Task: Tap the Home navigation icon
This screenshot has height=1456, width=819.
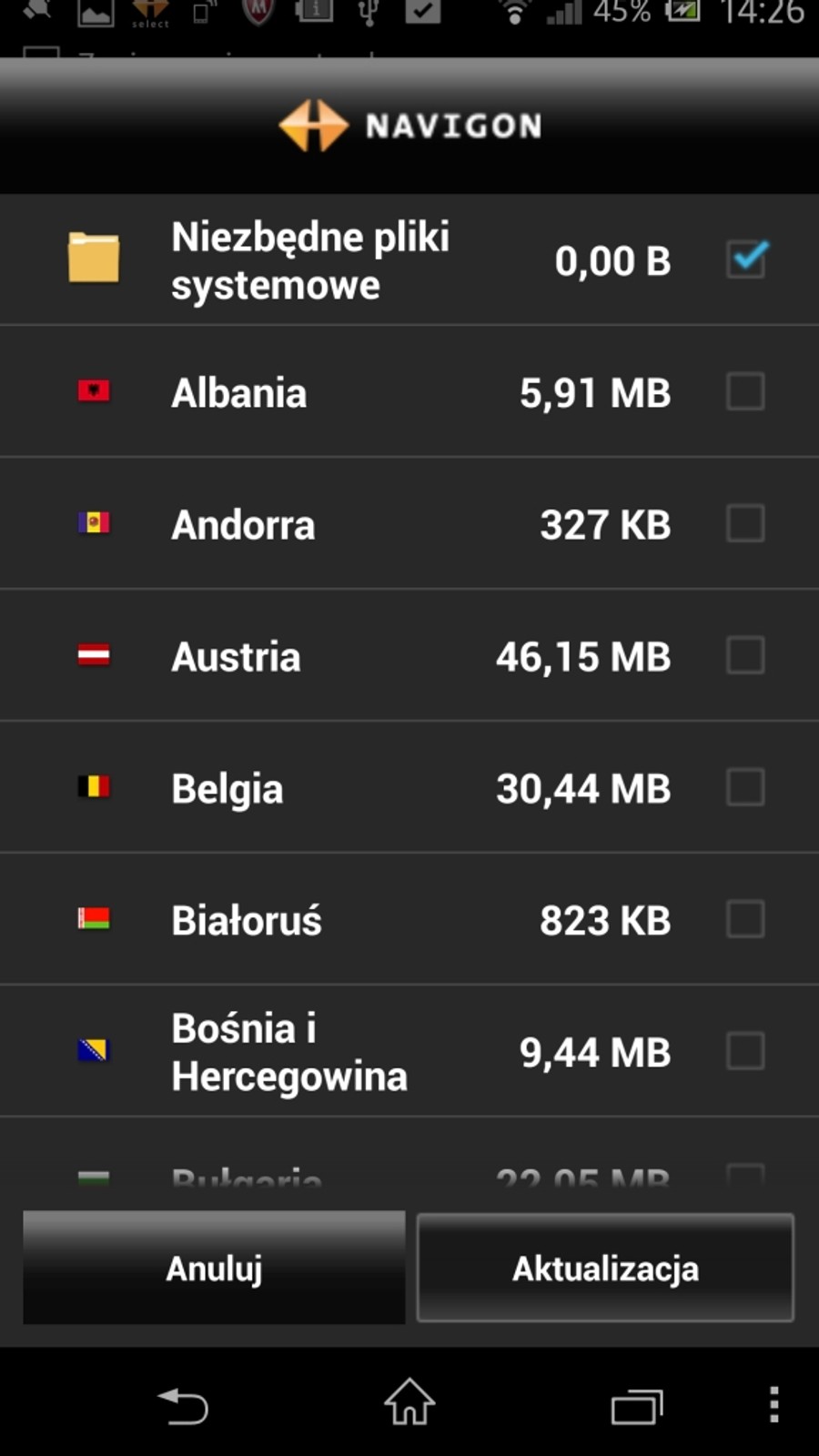Action: tap(409, 1403)
